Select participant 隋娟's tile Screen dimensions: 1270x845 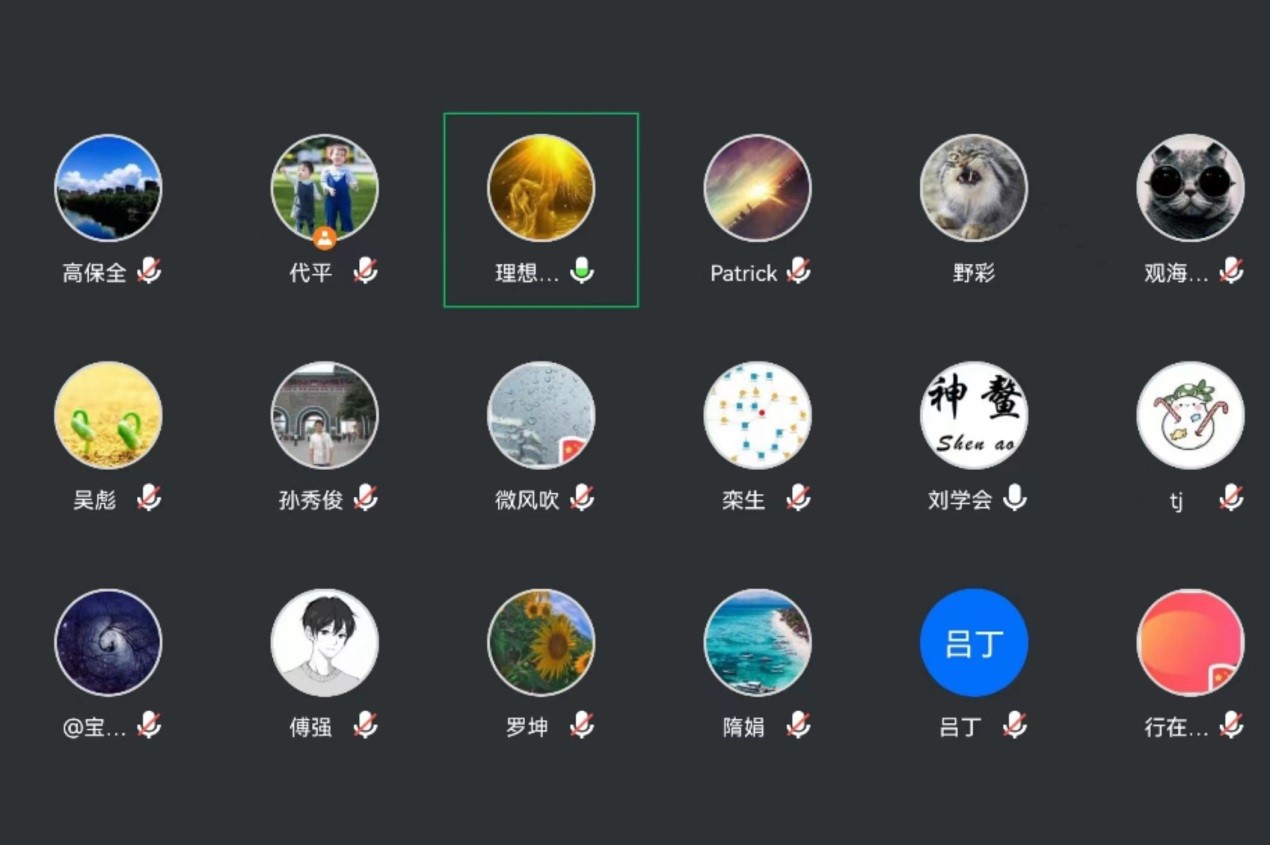(758, 642)
